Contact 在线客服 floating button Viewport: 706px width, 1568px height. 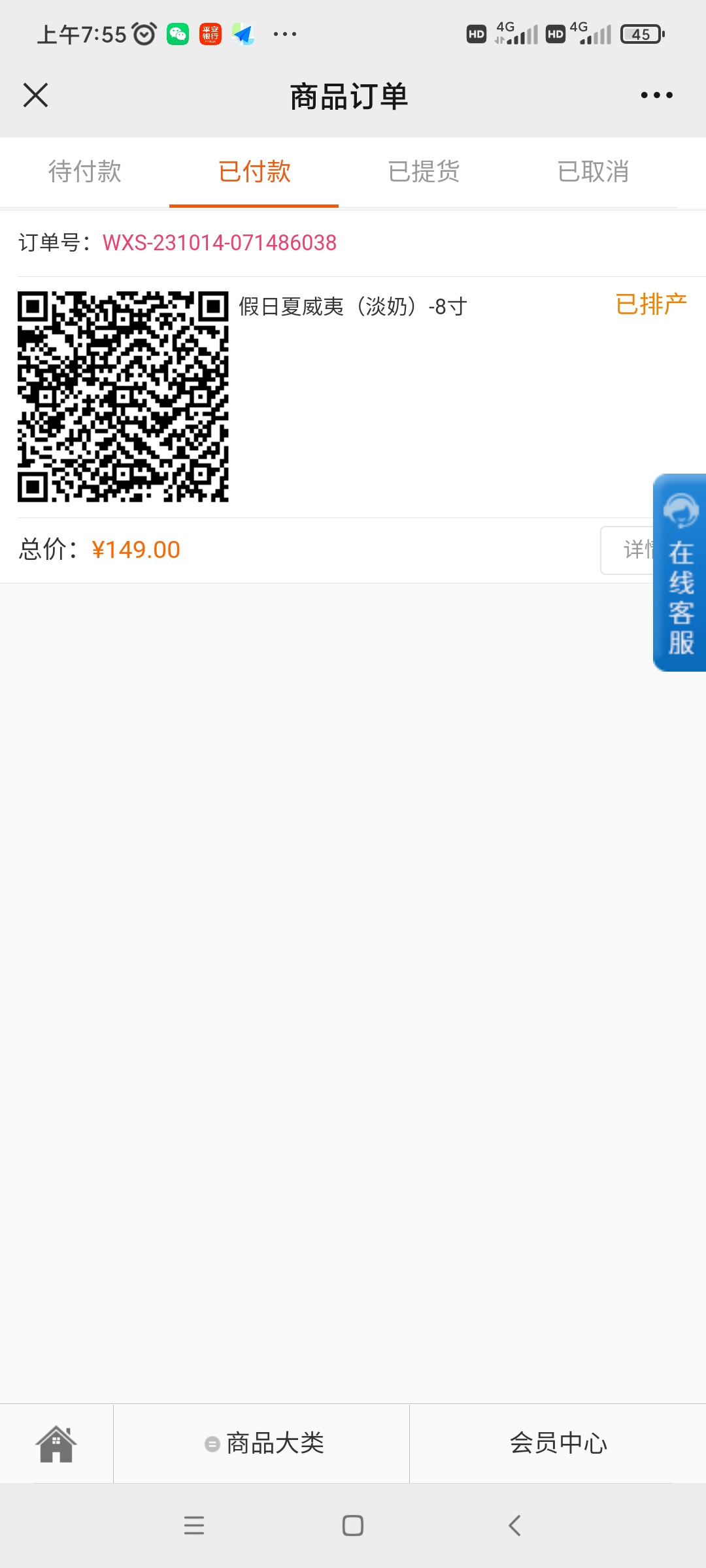tap(680, 572)
